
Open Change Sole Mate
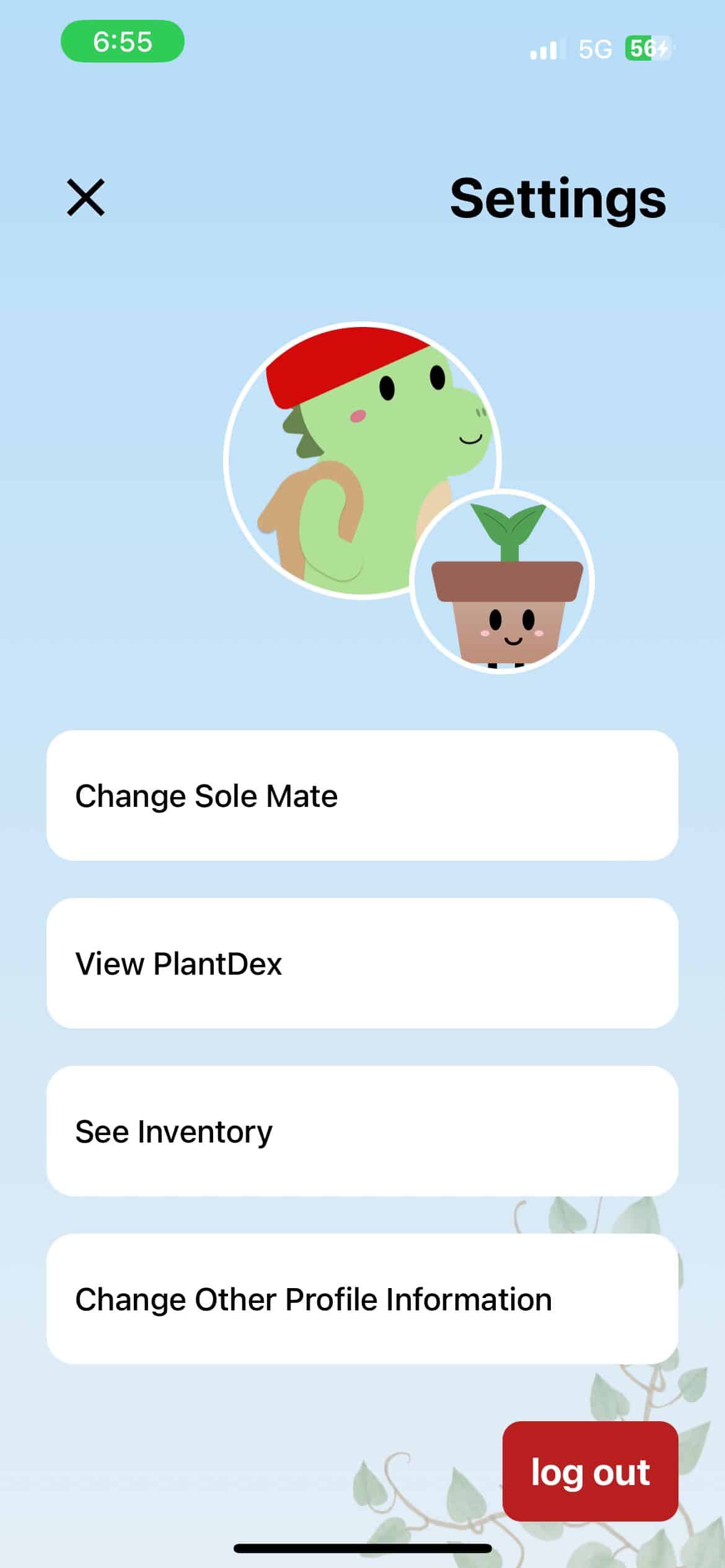coord(362,795)
